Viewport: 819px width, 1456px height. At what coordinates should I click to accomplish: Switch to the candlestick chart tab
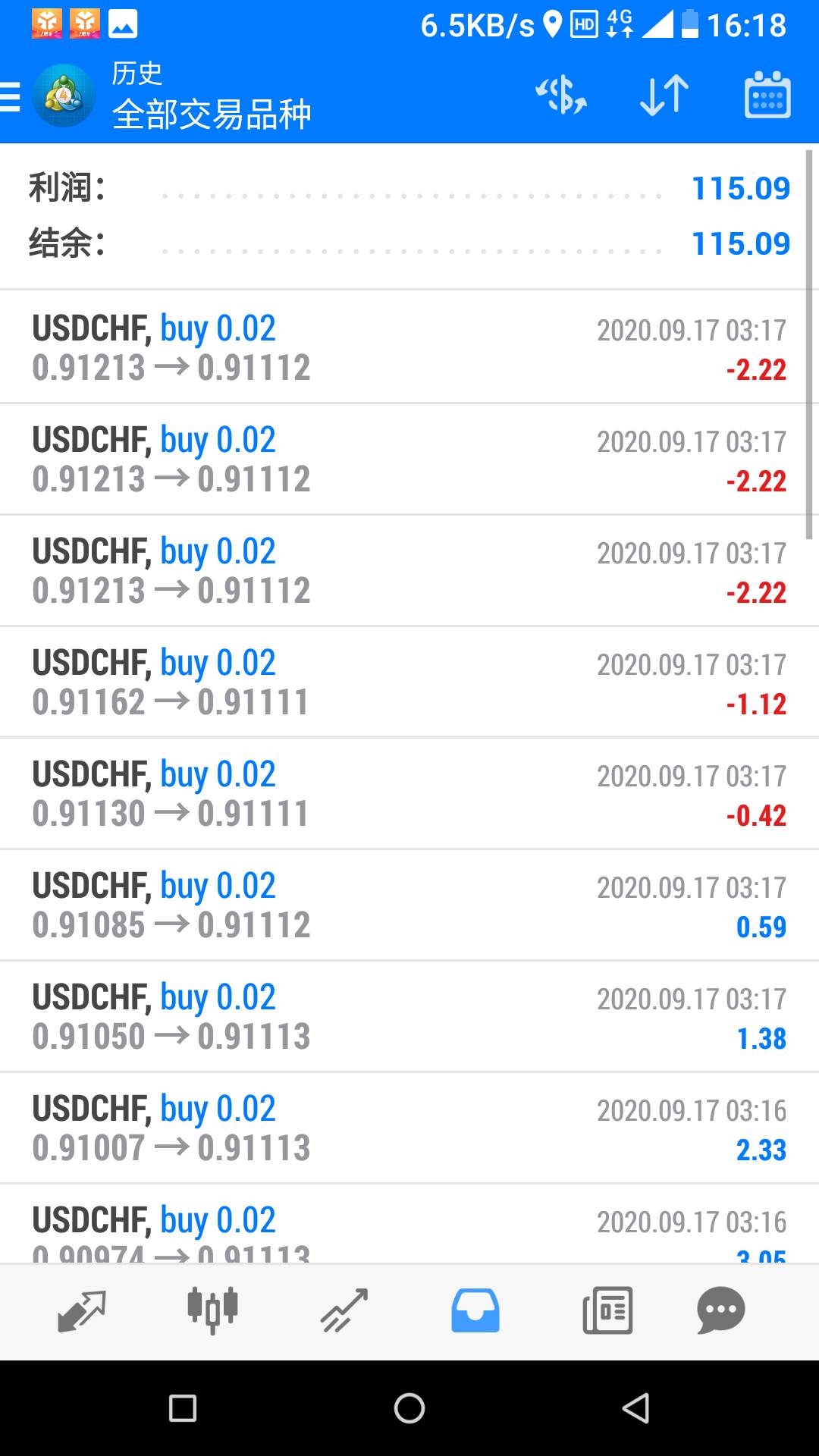(x=212, y=1310)
